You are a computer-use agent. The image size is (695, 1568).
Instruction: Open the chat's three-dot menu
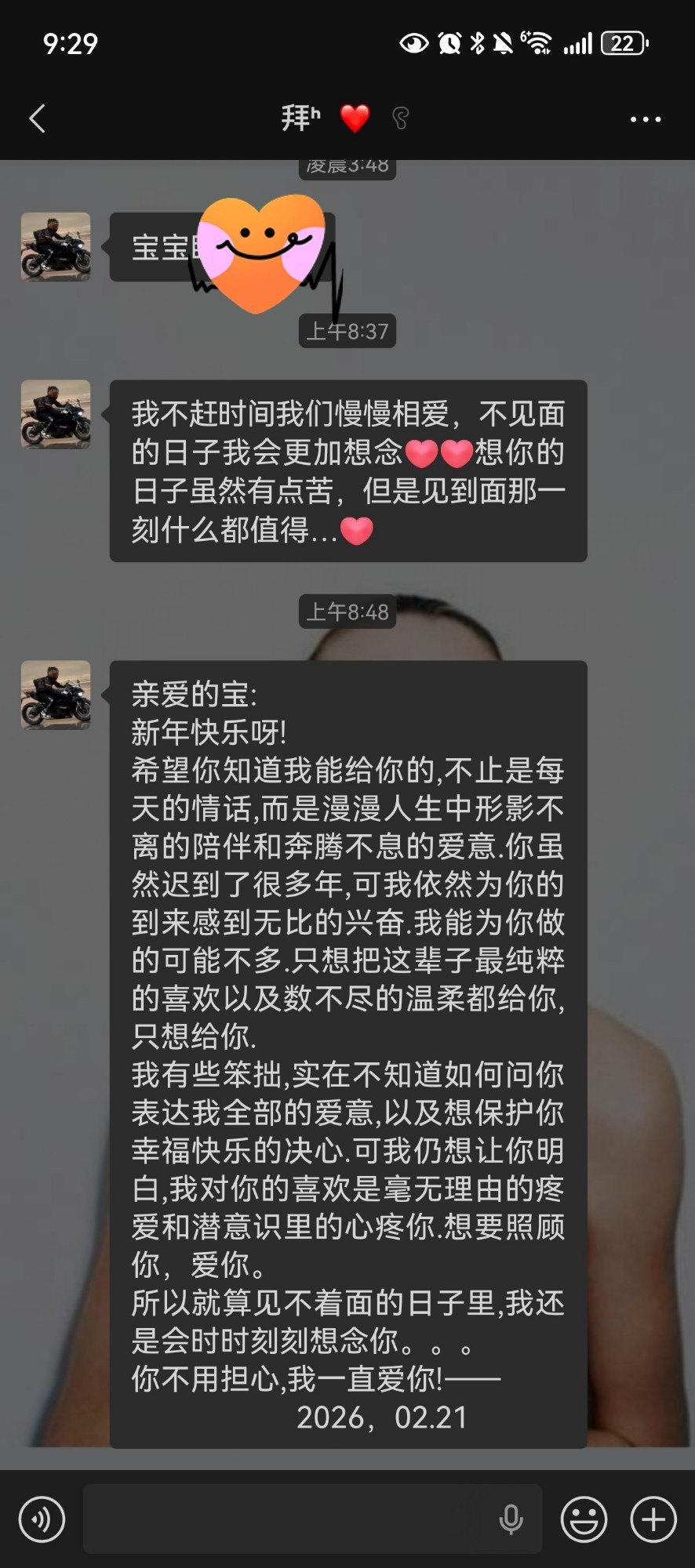645,119
